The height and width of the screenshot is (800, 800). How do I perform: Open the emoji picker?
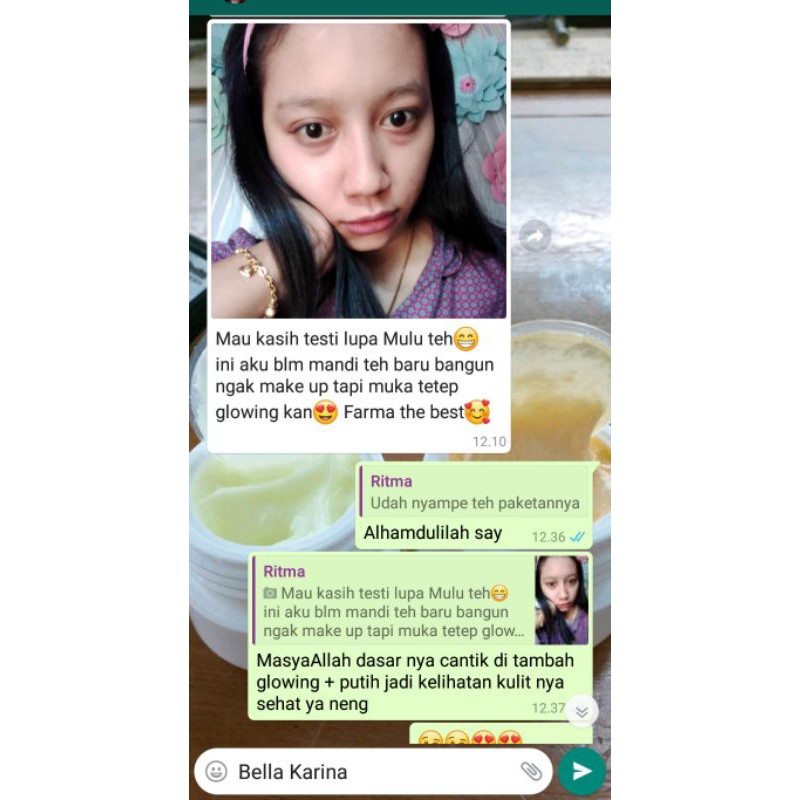(216, 771)
